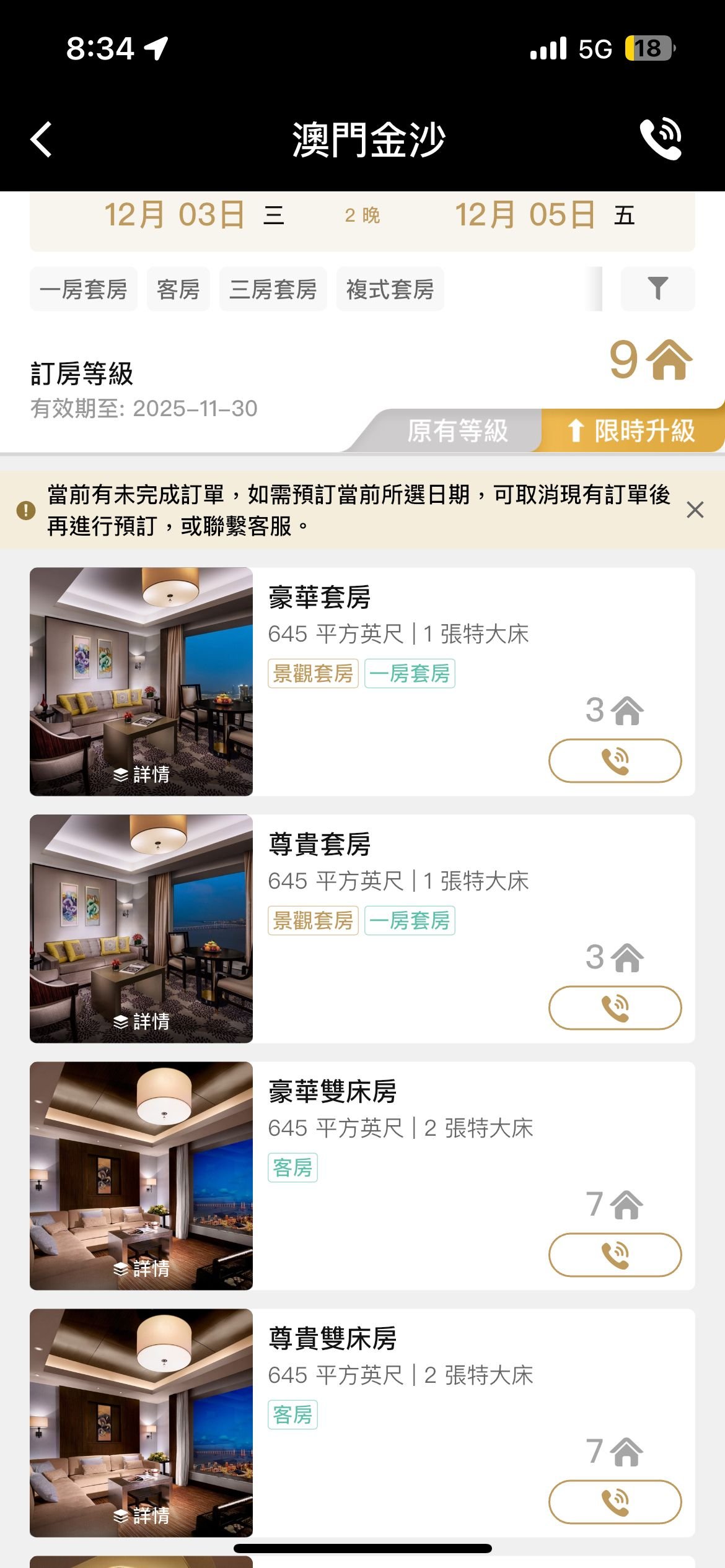Image resolution: width=725 pixels, height=1568 pixels.
Task: Open the room filter funnel
Action: click(x=657, y=289)
